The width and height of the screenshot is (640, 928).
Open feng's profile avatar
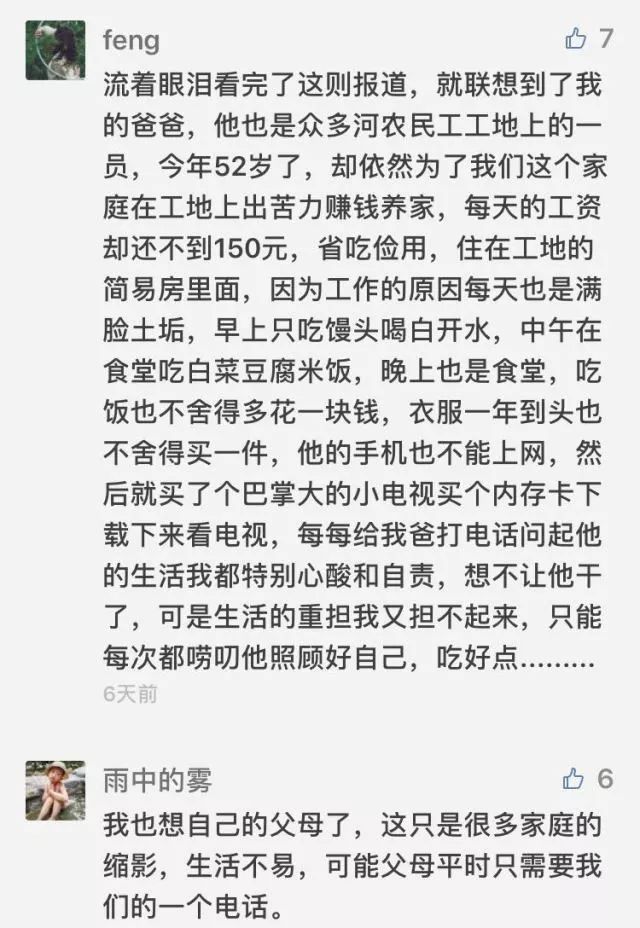[x=56, y=50]
